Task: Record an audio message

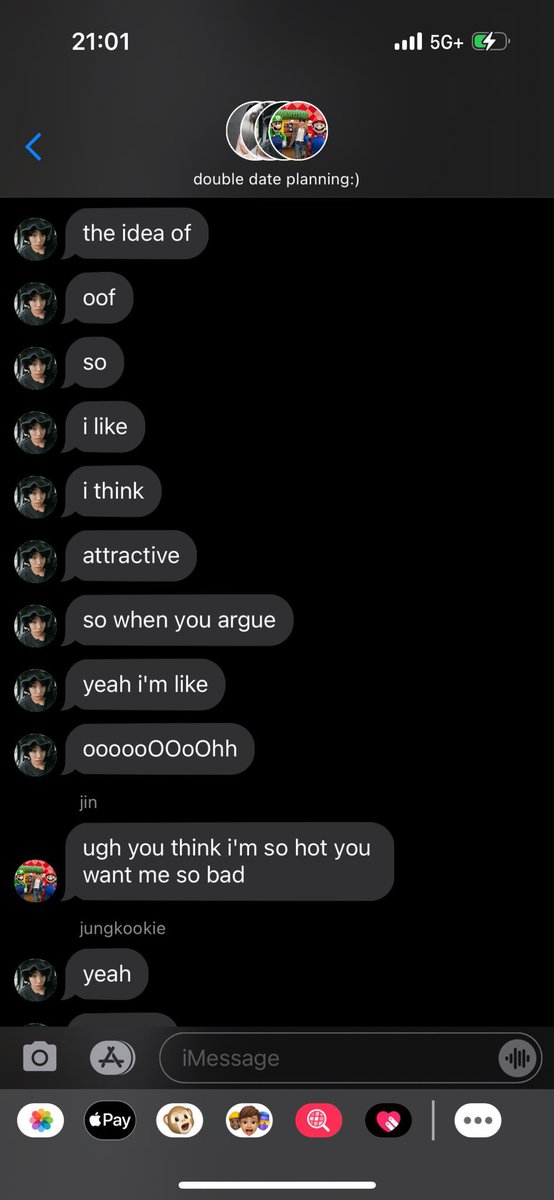Action: click(x=517, y=1058)
